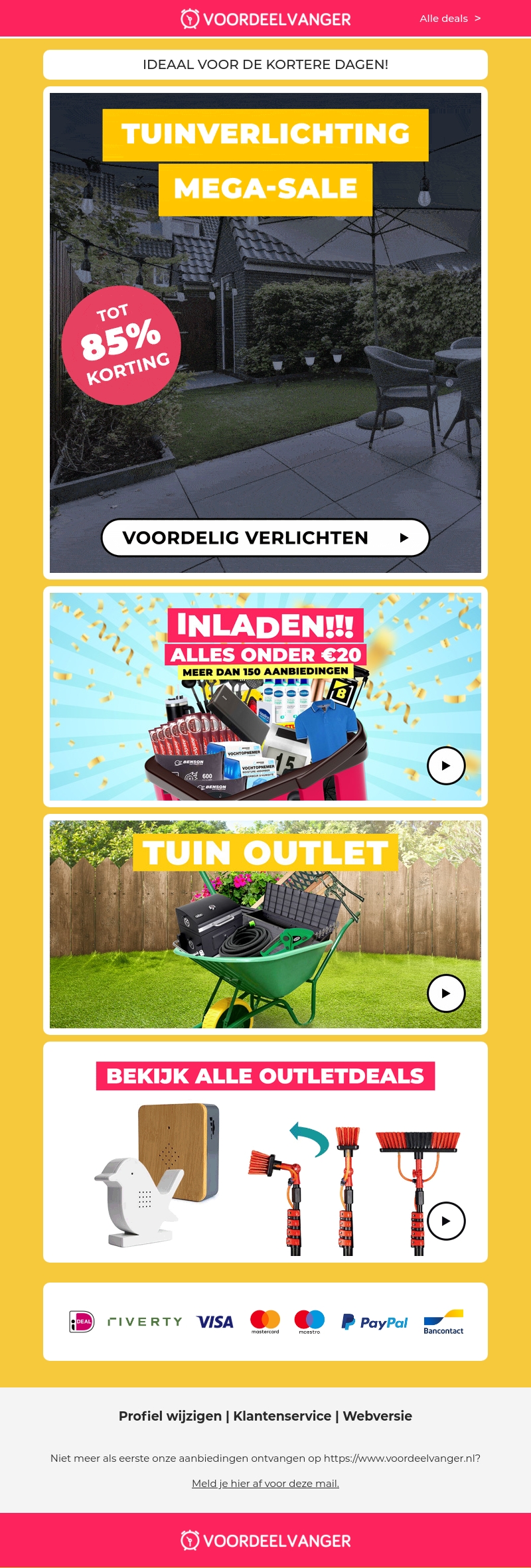The width and height of the screenshot is (531, 1568).
Task: Open the Inladen alles onder €20 banner
Action: point(265,696)
